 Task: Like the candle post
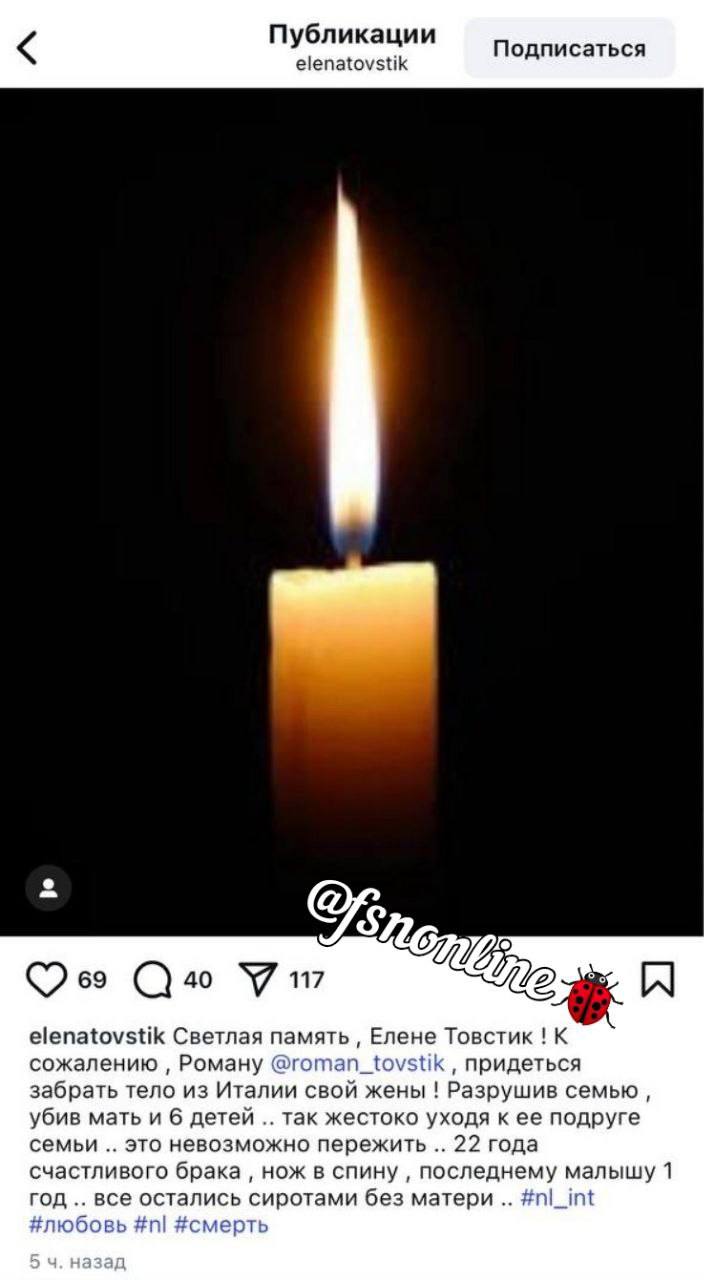pos(46,979)
